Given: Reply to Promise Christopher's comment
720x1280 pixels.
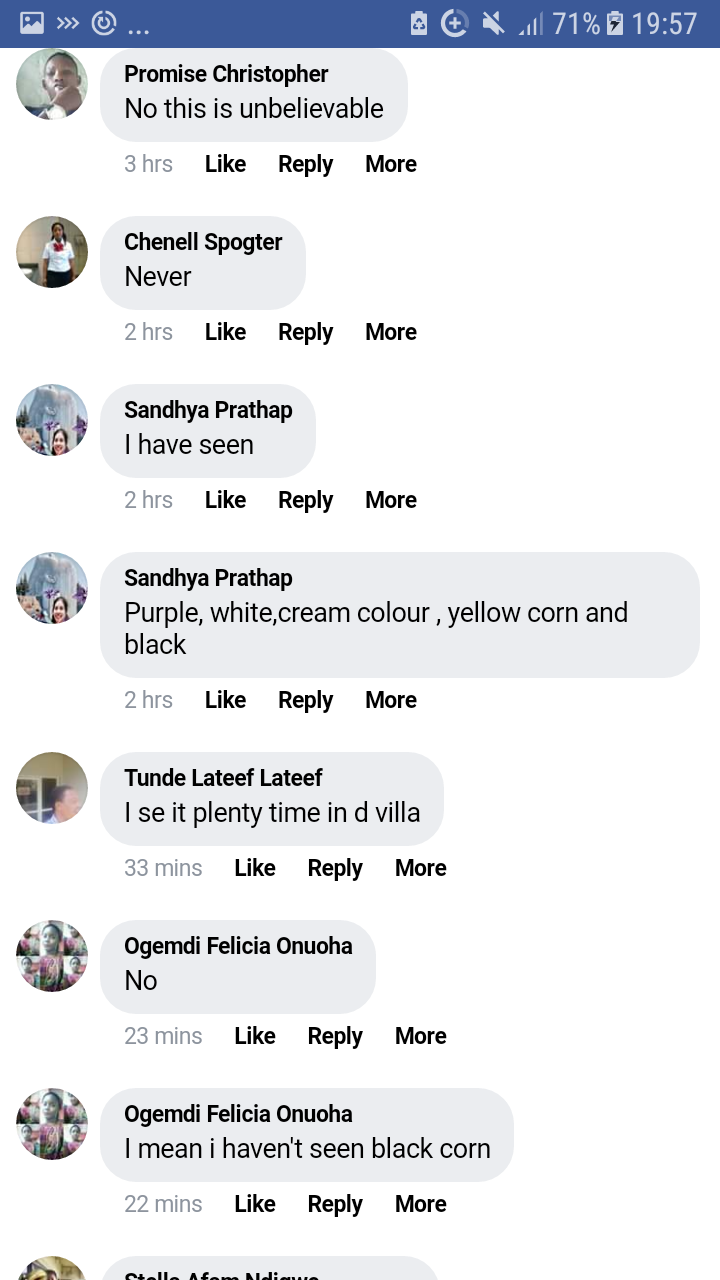Looking at the screenshot, I should click(x=305, y=164).
